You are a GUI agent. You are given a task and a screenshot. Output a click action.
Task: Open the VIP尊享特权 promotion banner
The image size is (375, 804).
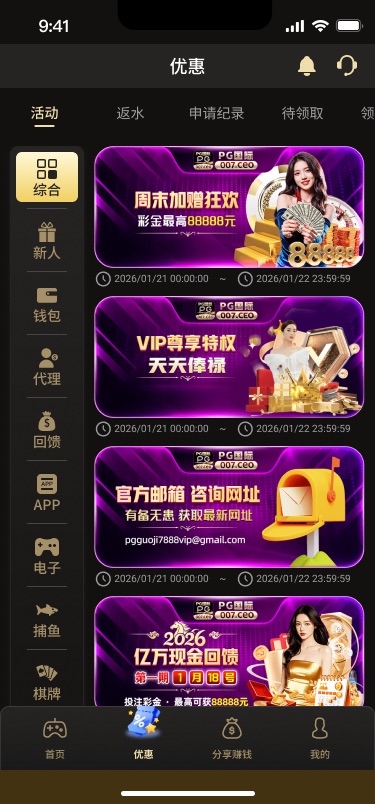[x=229, y=357]
